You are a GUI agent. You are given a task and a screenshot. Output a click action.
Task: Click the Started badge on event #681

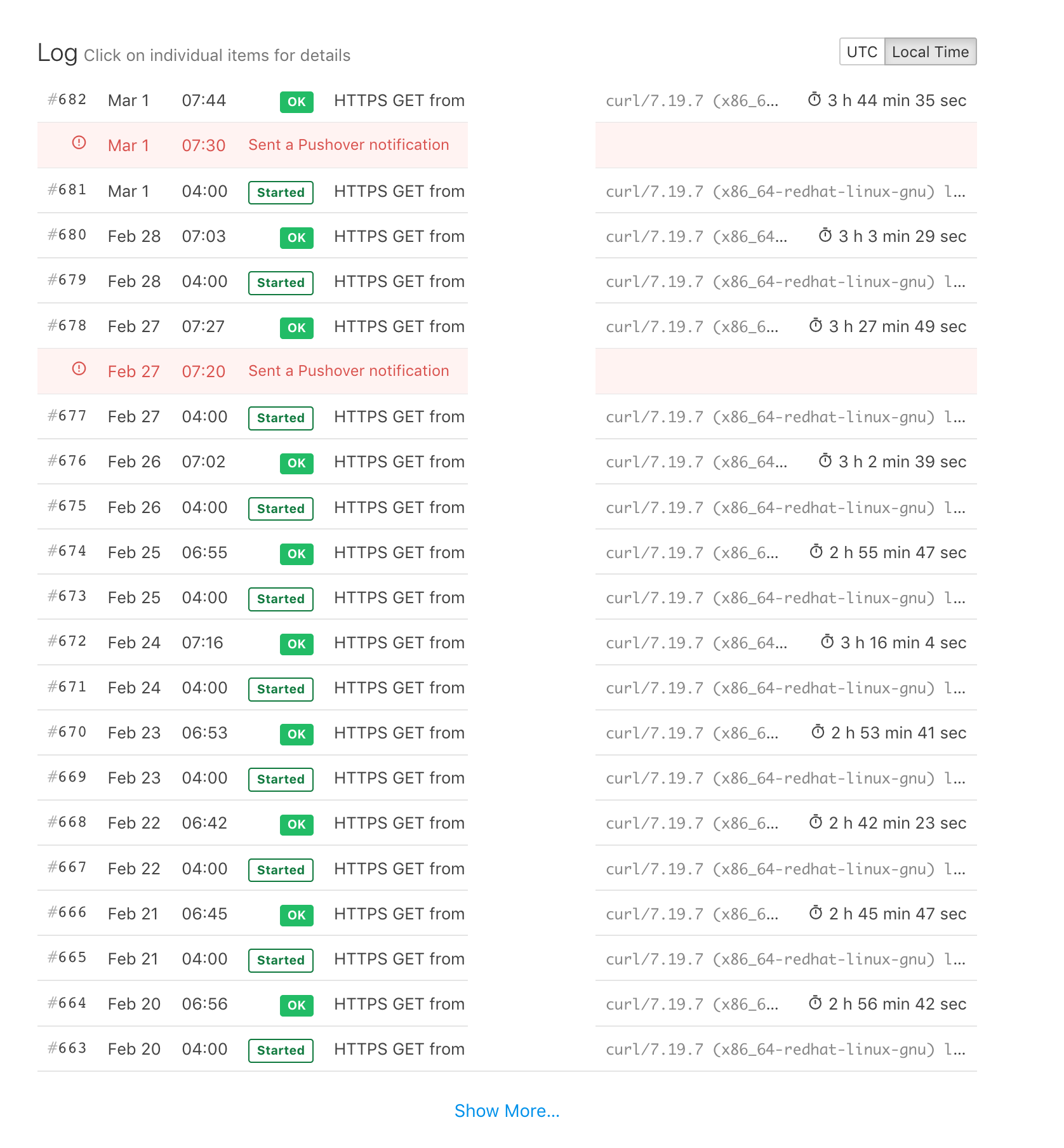(280, 192)
